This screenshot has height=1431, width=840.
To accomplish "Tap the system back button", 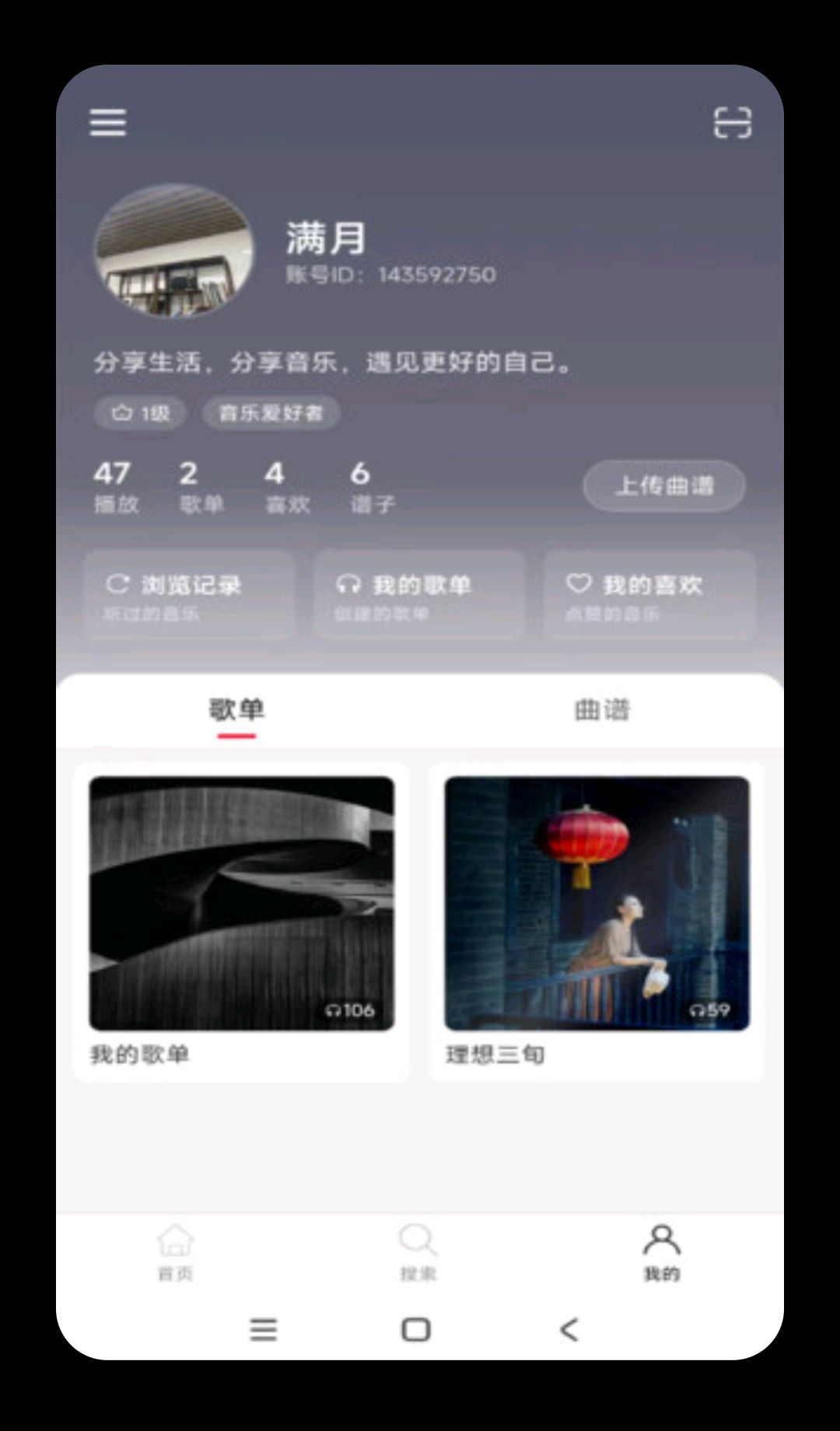I will tap(569, 1329).
